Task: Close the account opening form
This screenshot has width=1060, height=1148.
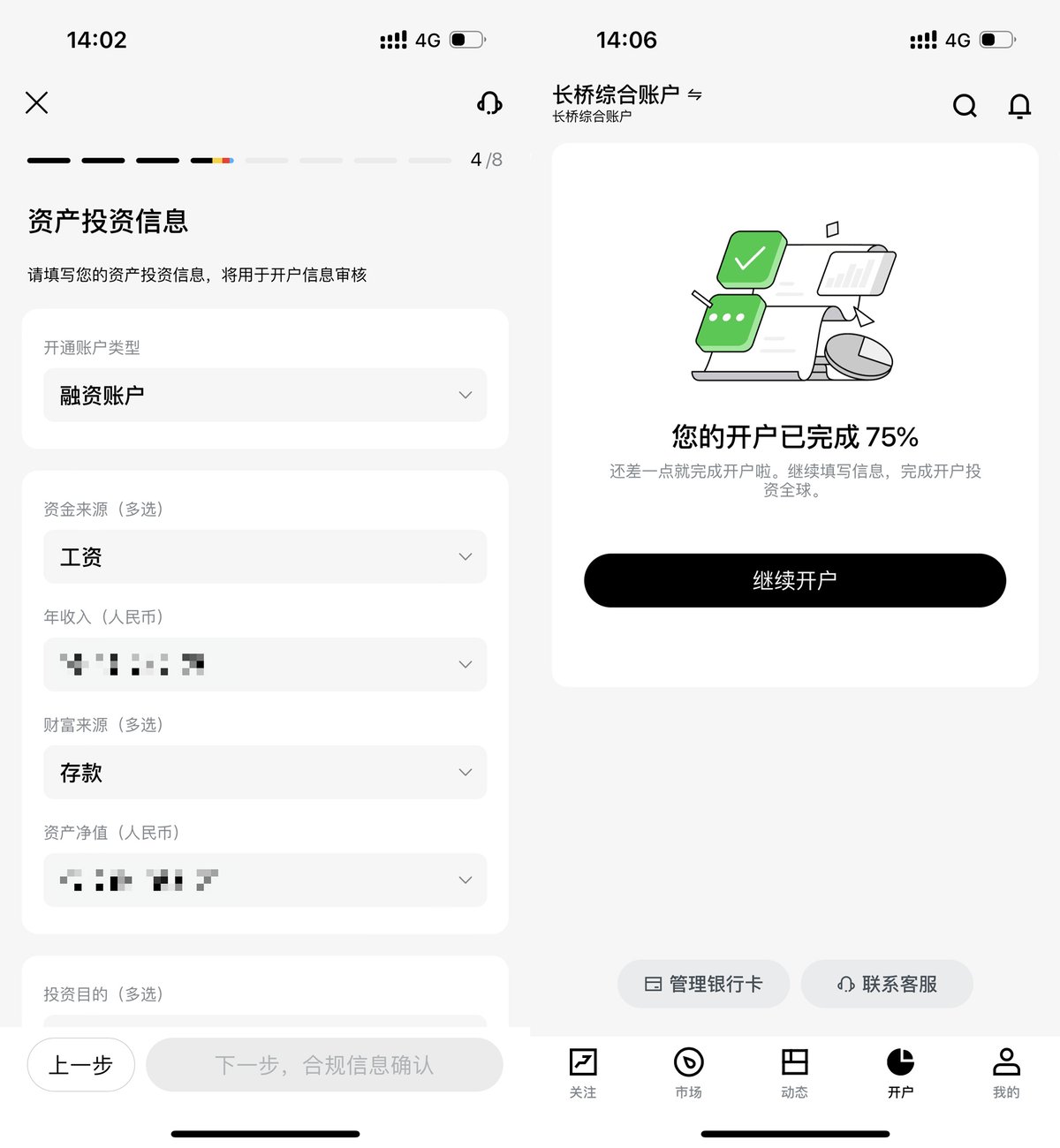Action: [37, 103]
